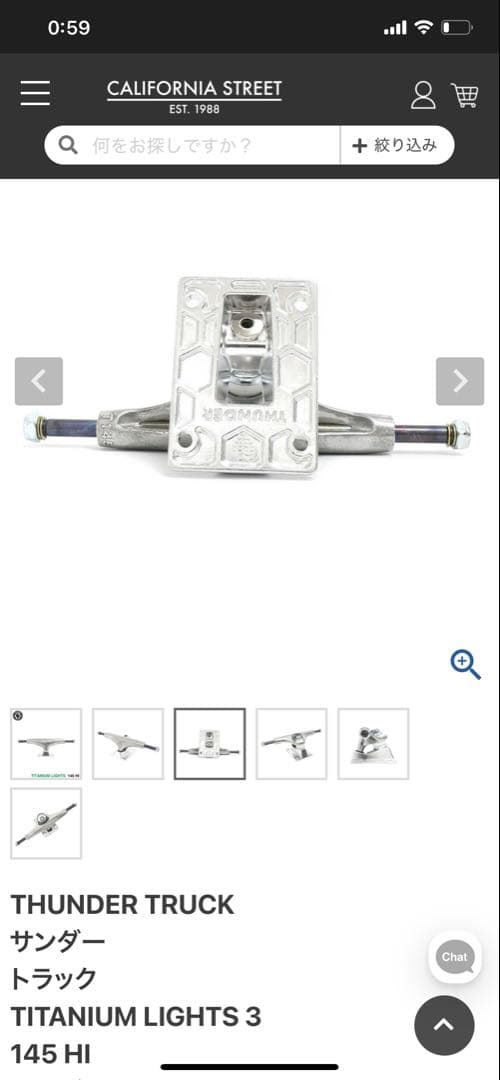
Task: Select the fifth thumbnail of baseplate
Action: point(373,744)
